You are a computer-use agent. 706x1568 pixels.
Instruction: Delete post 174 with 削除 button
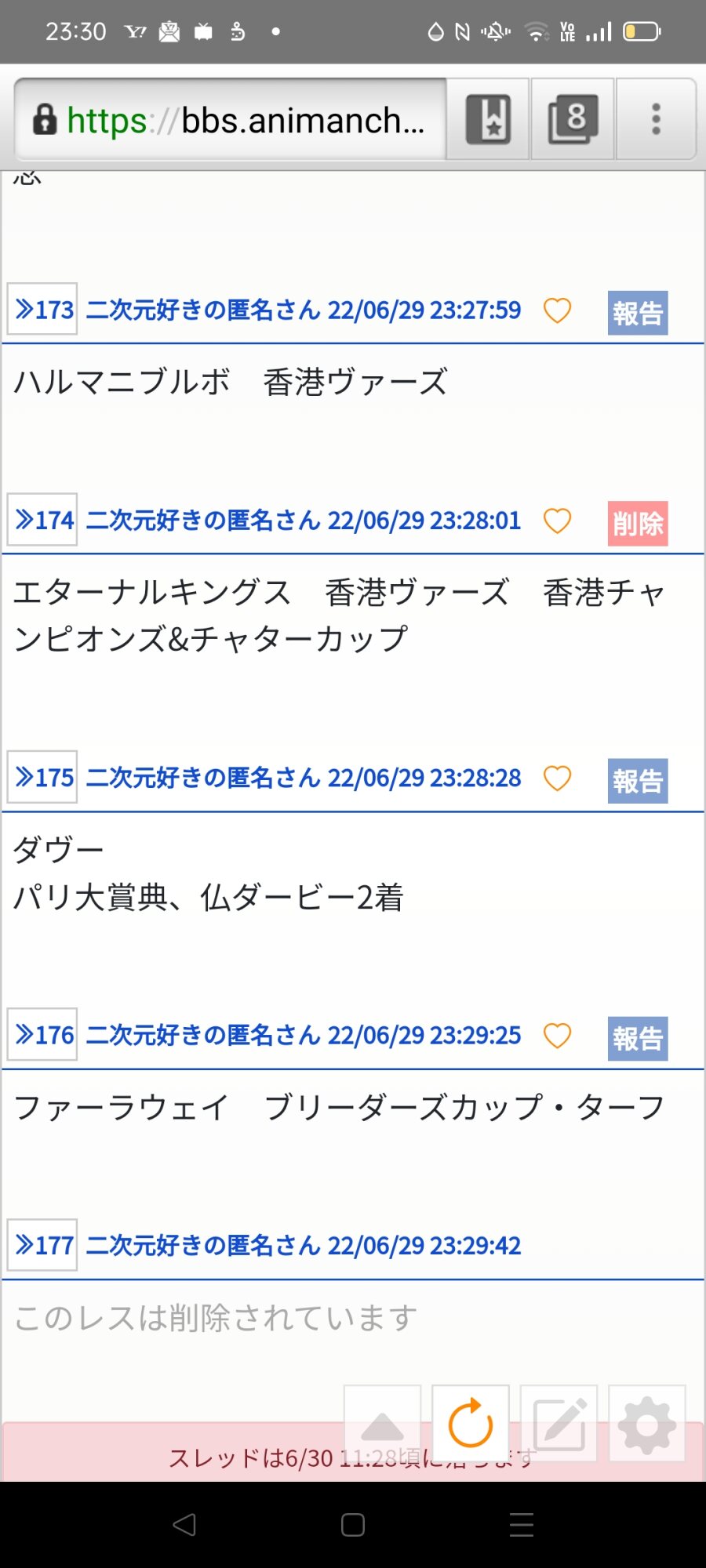point(637,524)
